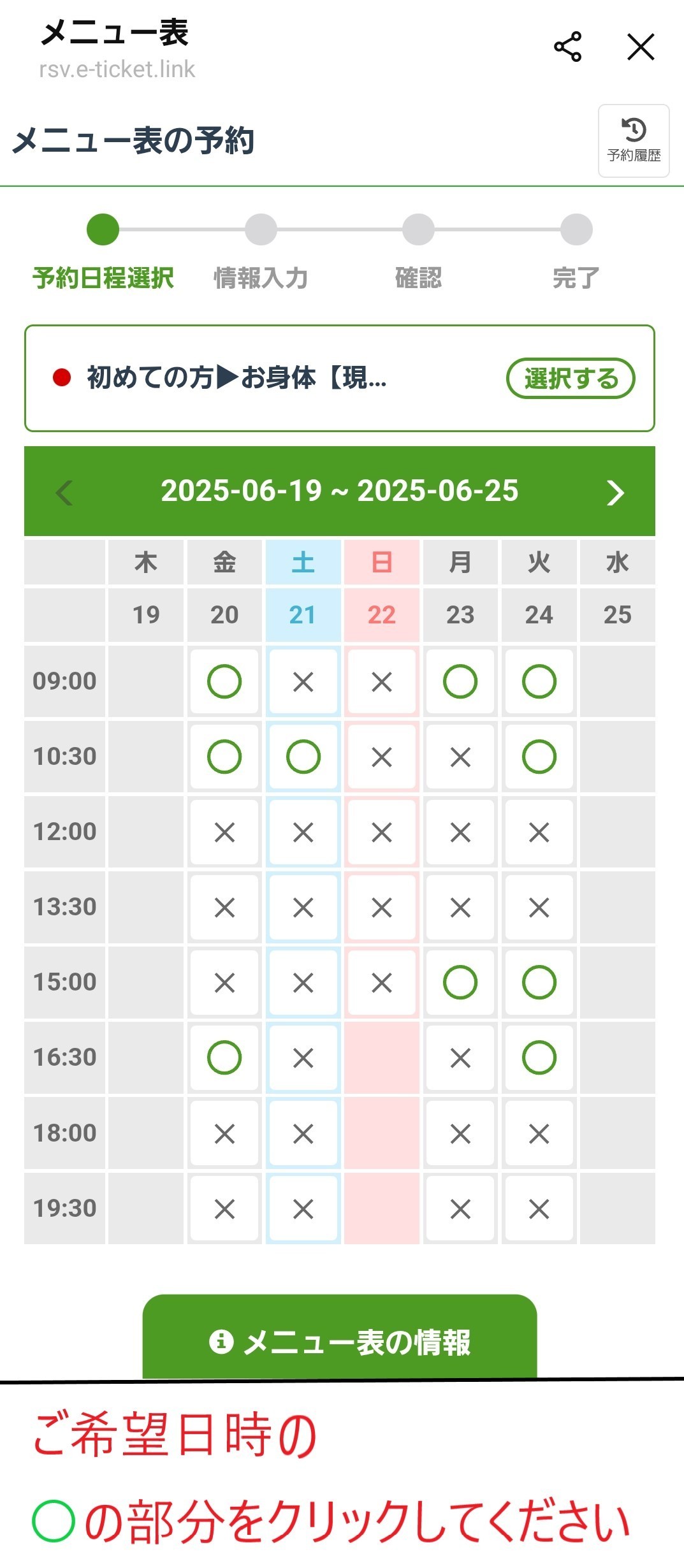Select the 10:30 slot on Tuesday 24
This screenshot has height=1568, width=684.
(539, 757)
